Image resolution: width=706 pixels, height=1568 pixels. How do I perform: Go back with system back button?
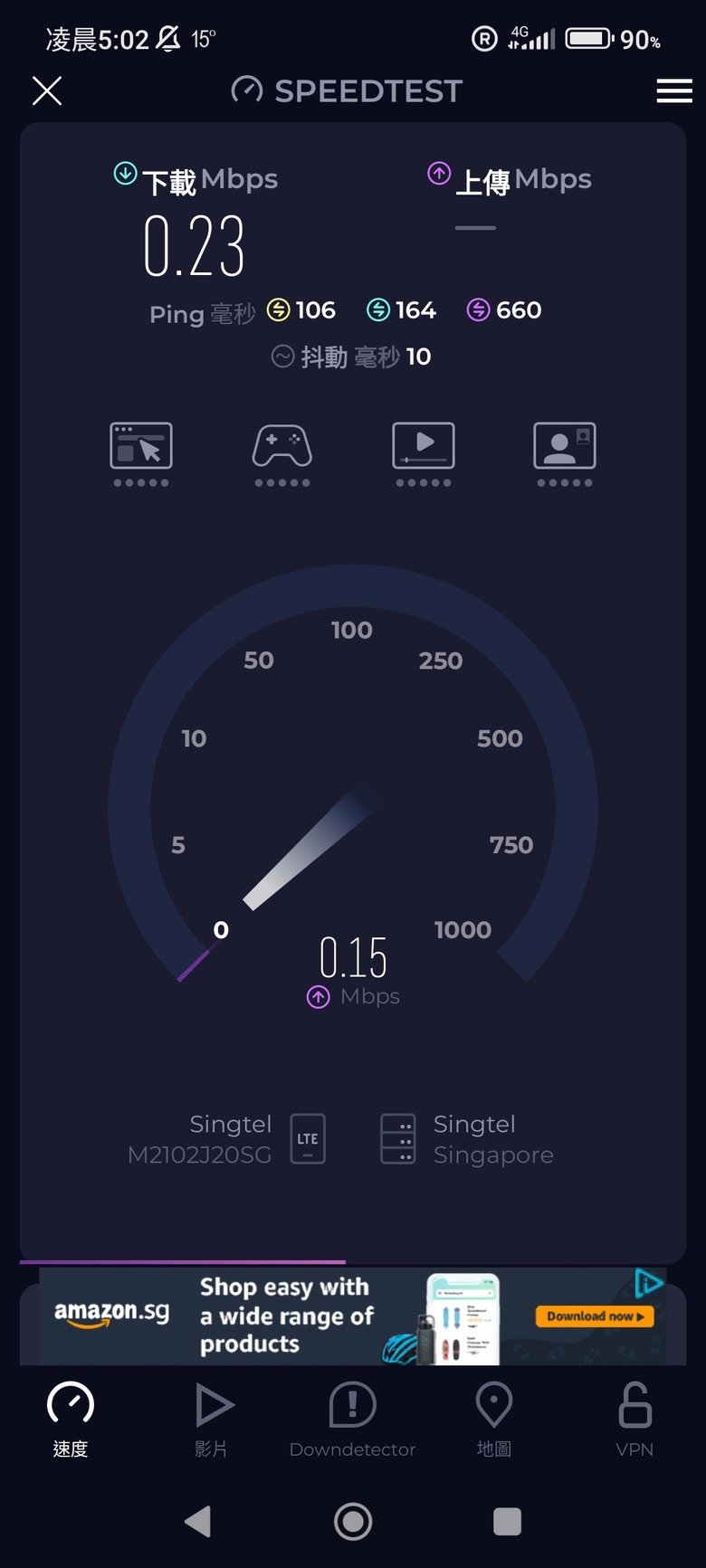pyautogui.click(x=198, y=1521)
